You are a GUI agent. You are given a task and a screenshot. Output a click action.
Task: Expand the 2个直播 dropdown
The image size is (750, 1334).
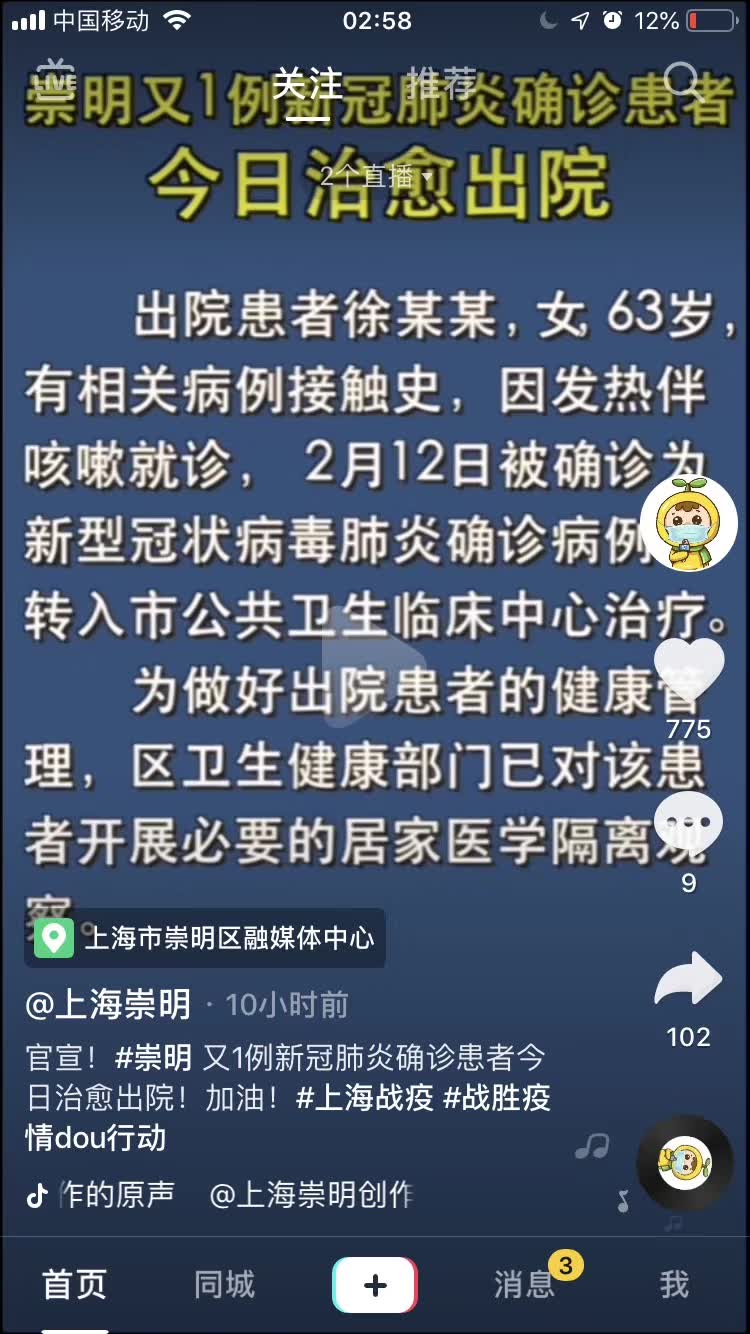click(x=375, y=177)
